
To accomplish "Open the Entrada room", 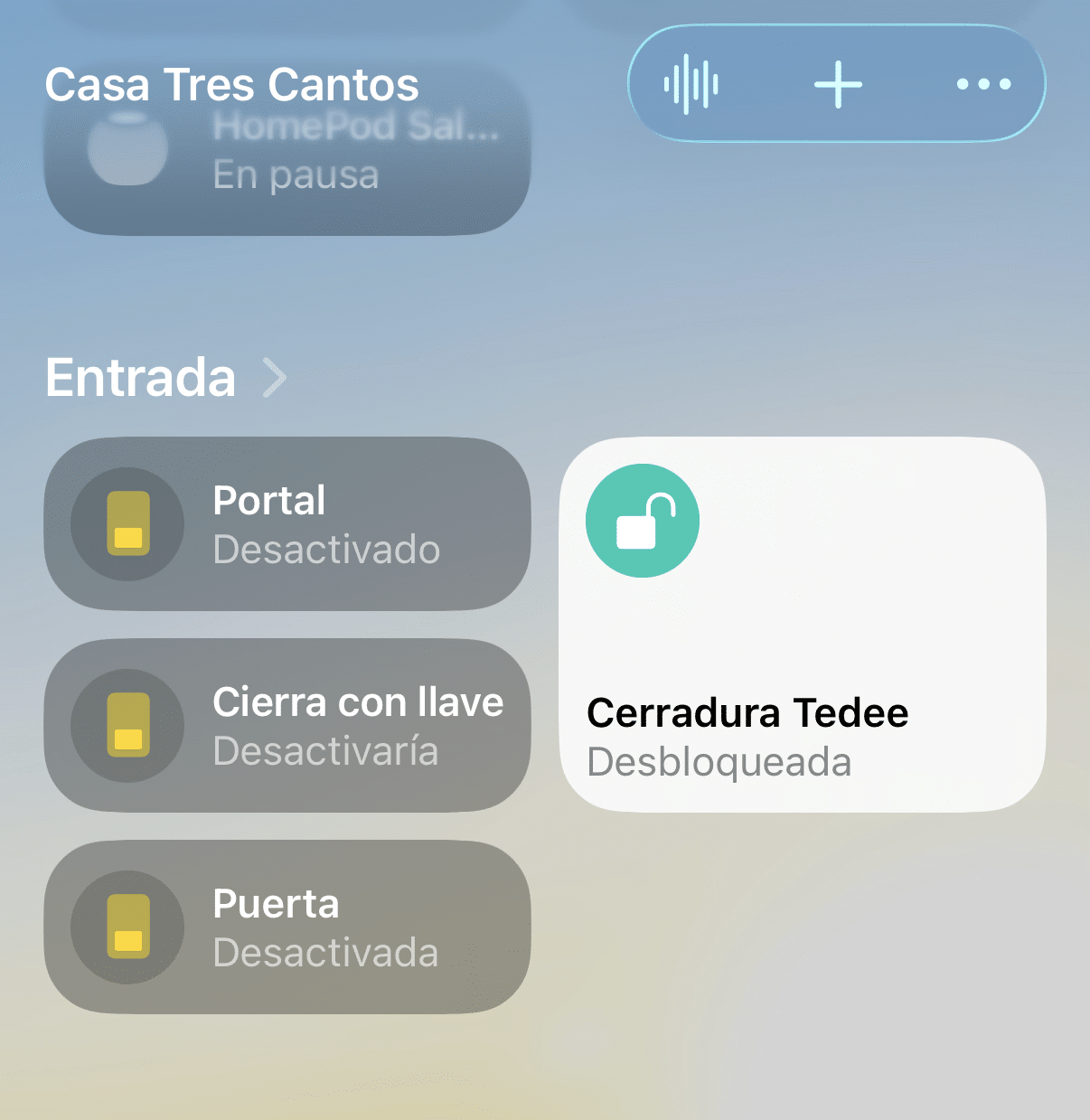I will pyautogui.click(x=165, y=377).
